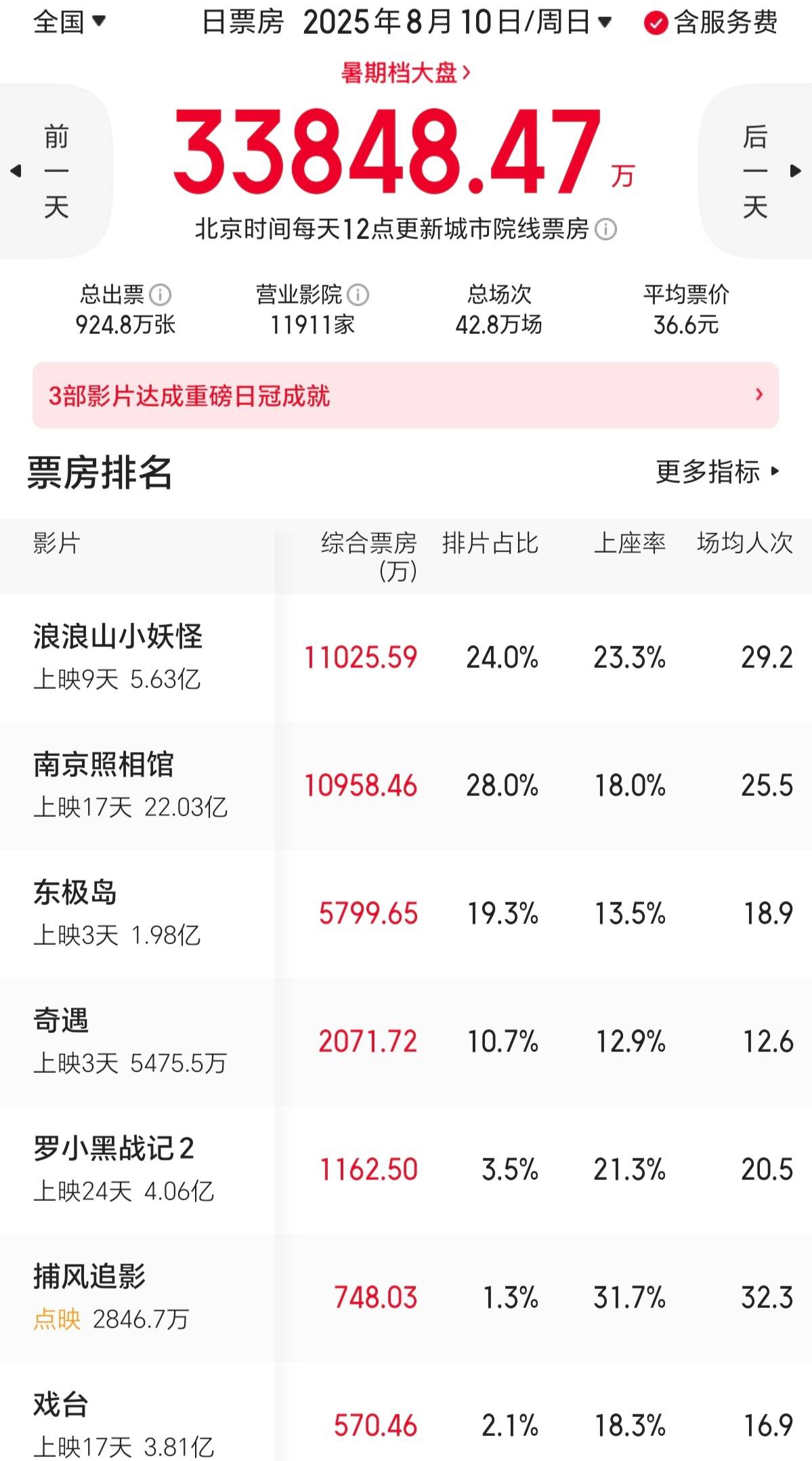
Task: Tap the info icon beside 城市院线票房
Action: coord(605,230)
